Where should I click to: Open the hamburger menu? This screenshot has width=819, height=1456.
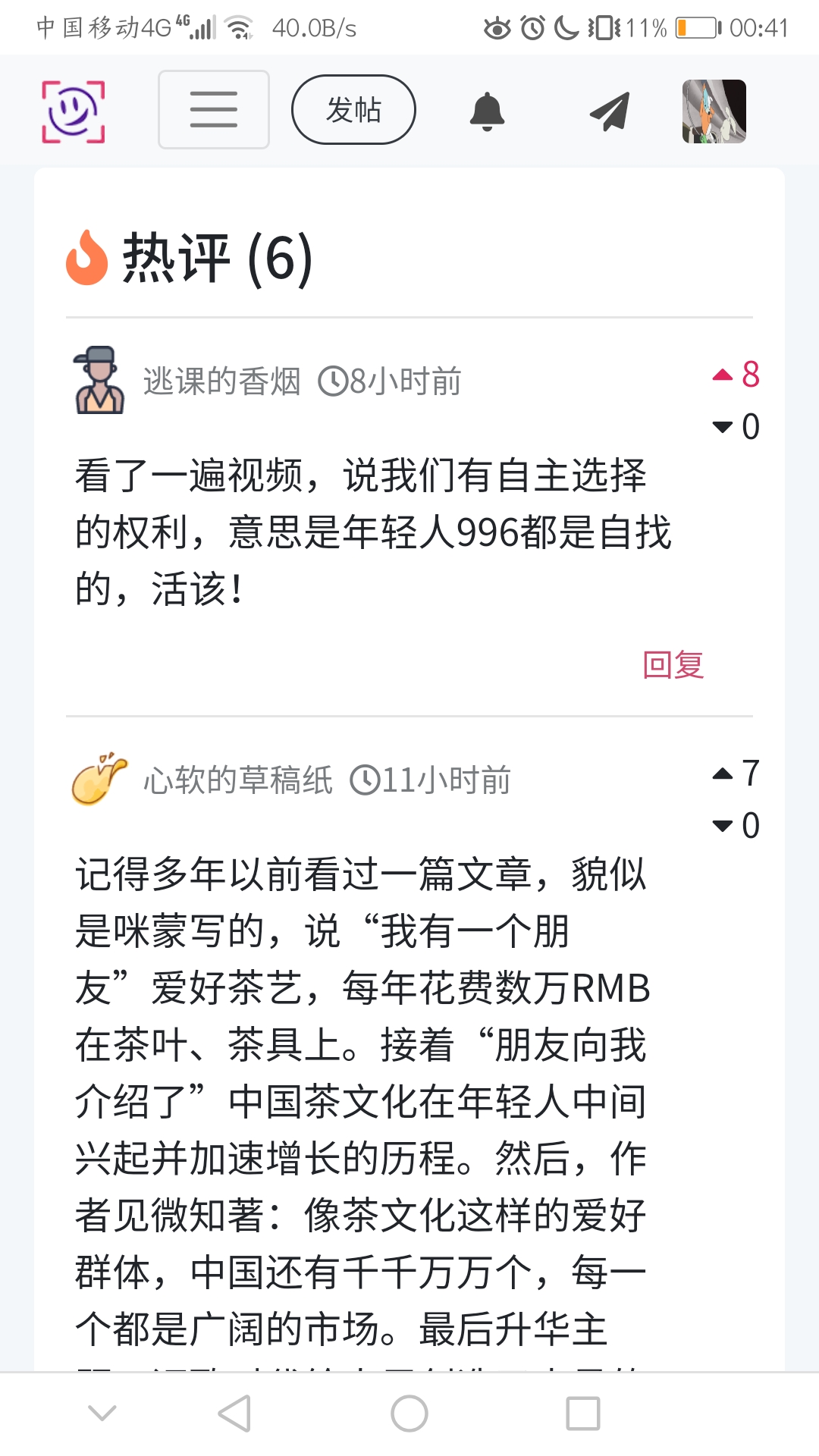[x=213, y=110]
